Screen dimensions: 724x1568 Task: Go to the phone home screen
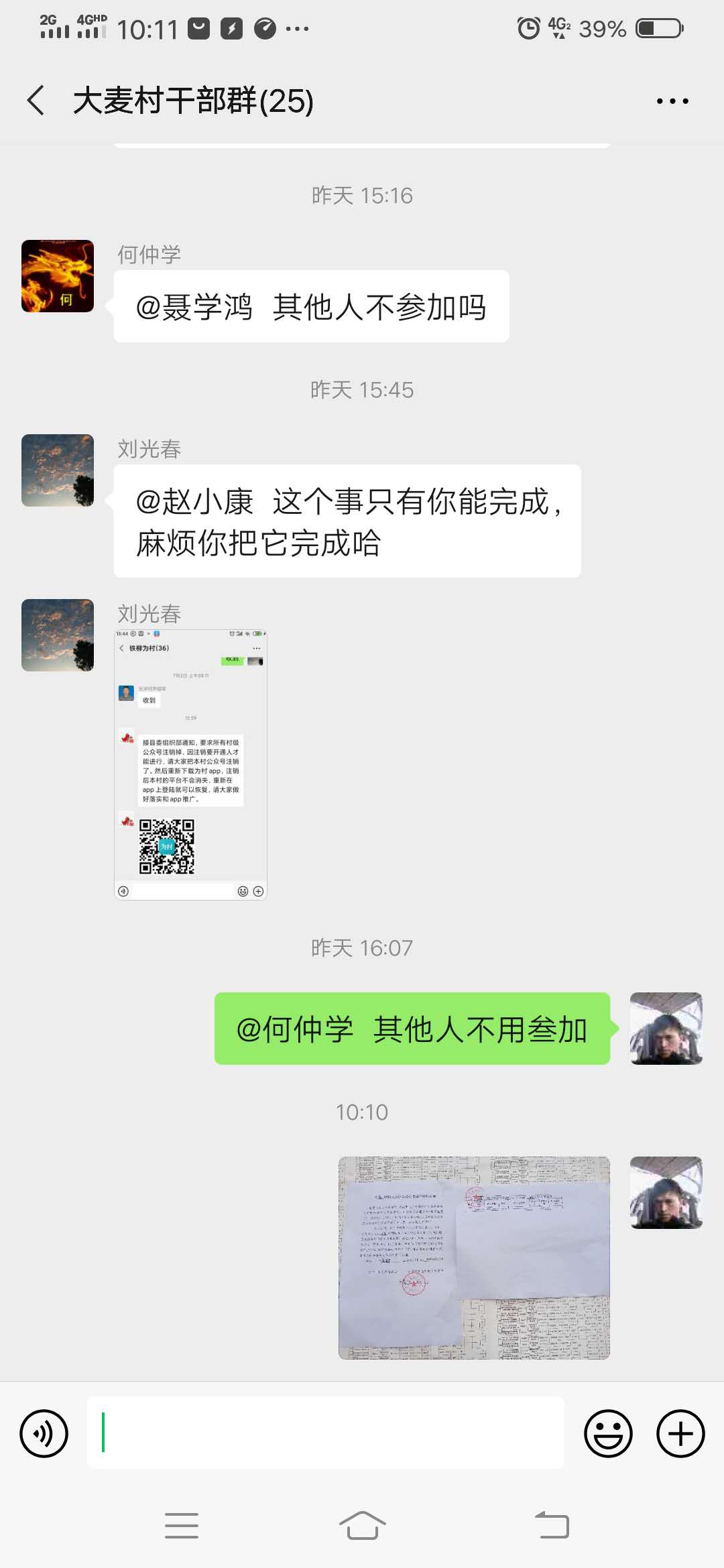(x=362, y=1526)
